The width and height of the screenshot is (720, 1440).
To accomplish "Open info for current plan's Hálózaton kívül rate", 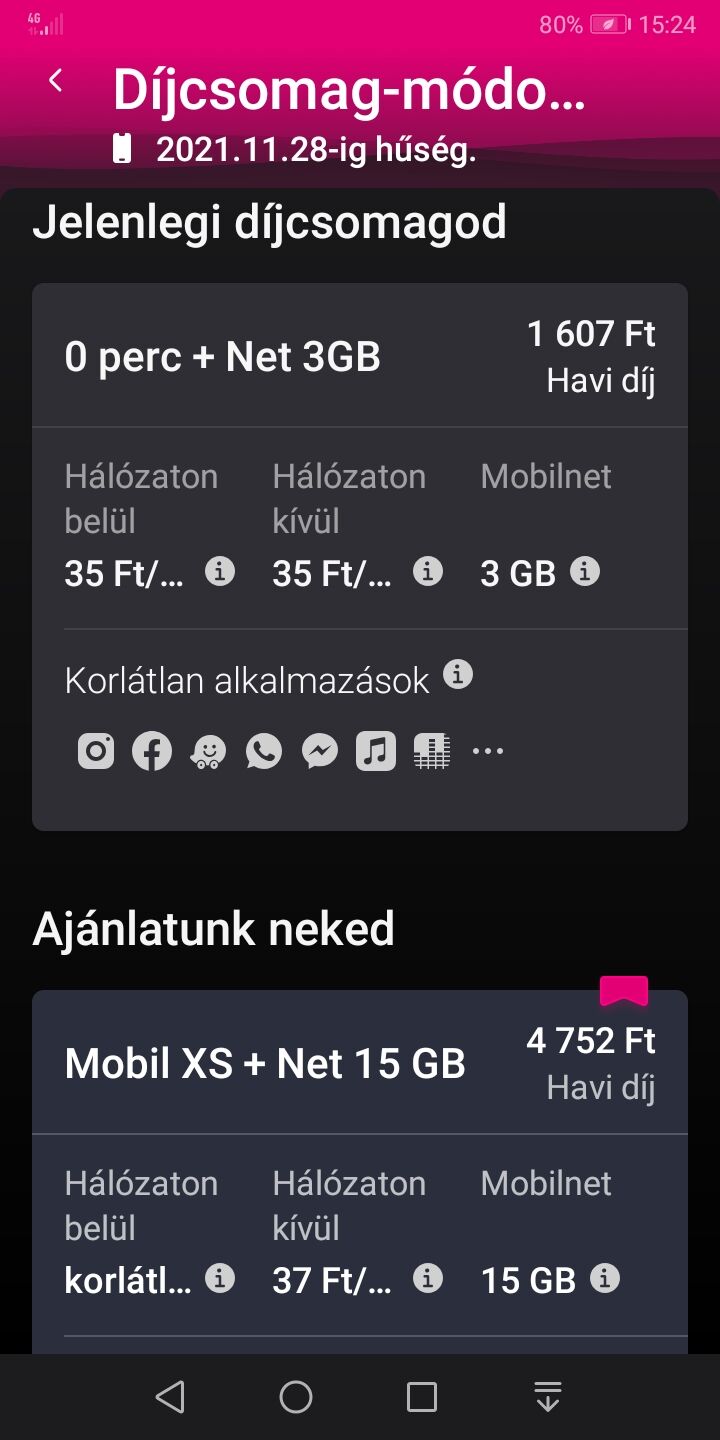I will pyautogui.click(x=428, y=572).
